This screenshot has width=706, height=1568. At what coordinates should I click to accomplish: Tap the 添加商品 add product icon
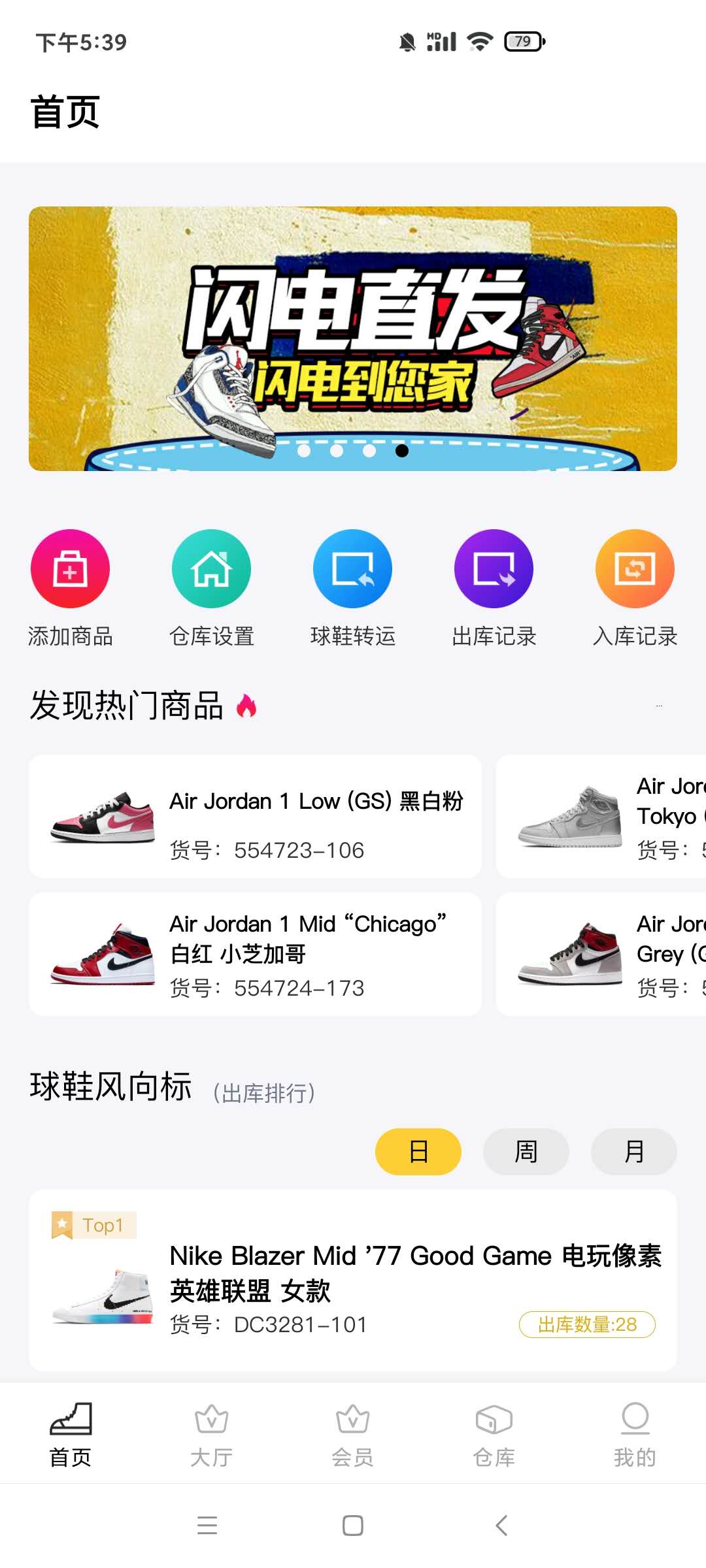point(71,568)
